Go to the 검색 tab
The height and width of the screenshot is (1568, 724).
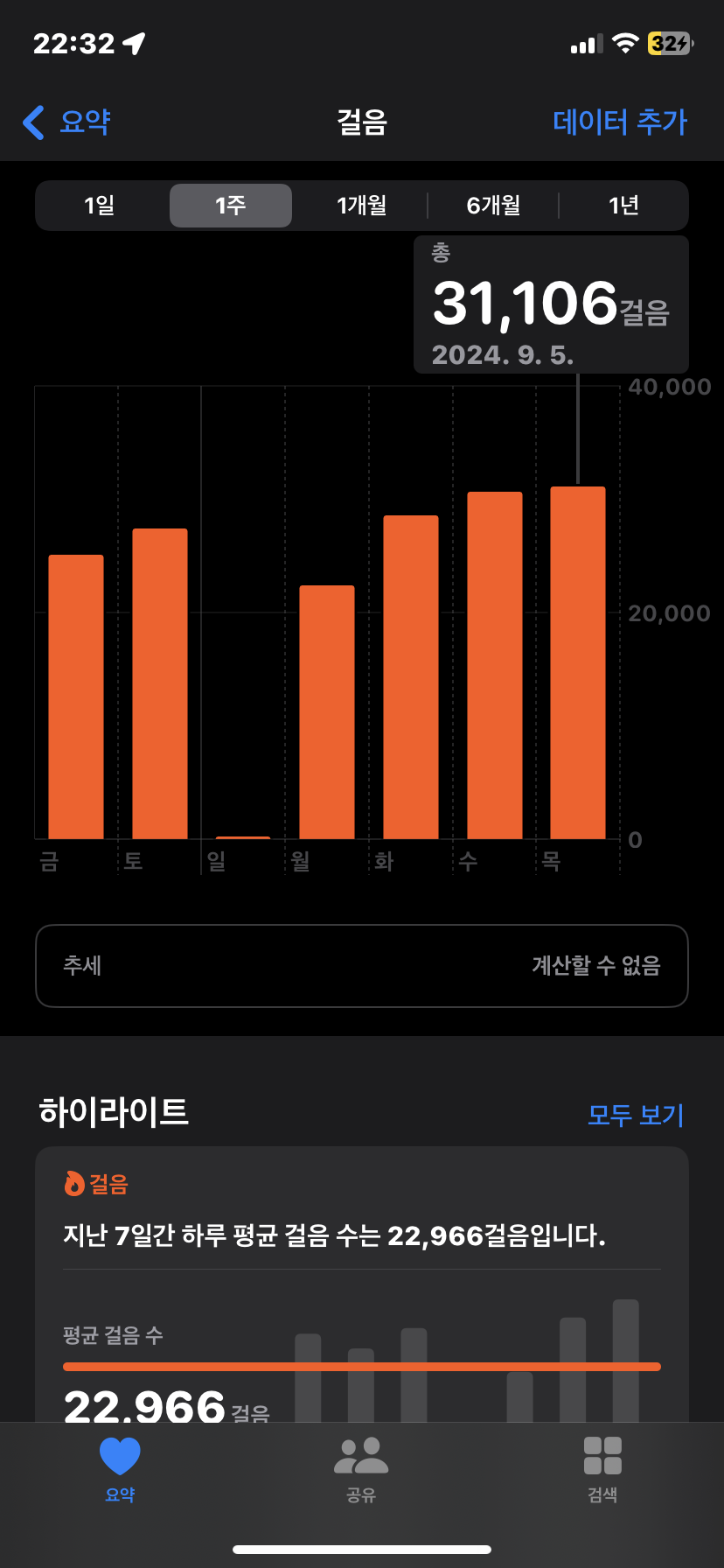tap(602, 1468)
